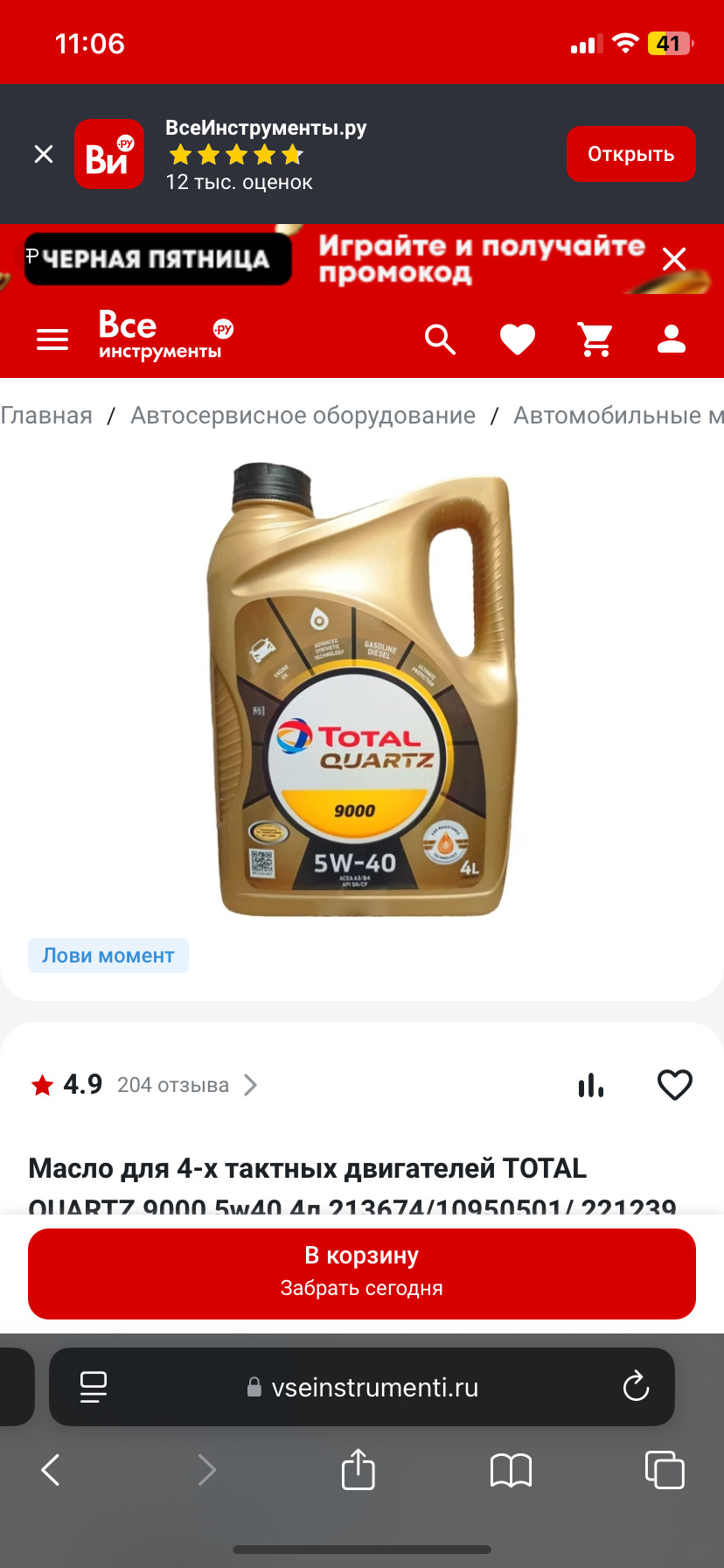This screenshot has height=1568, width=724.
Task: Open the user profile
Action: click(x=671, y=339)
